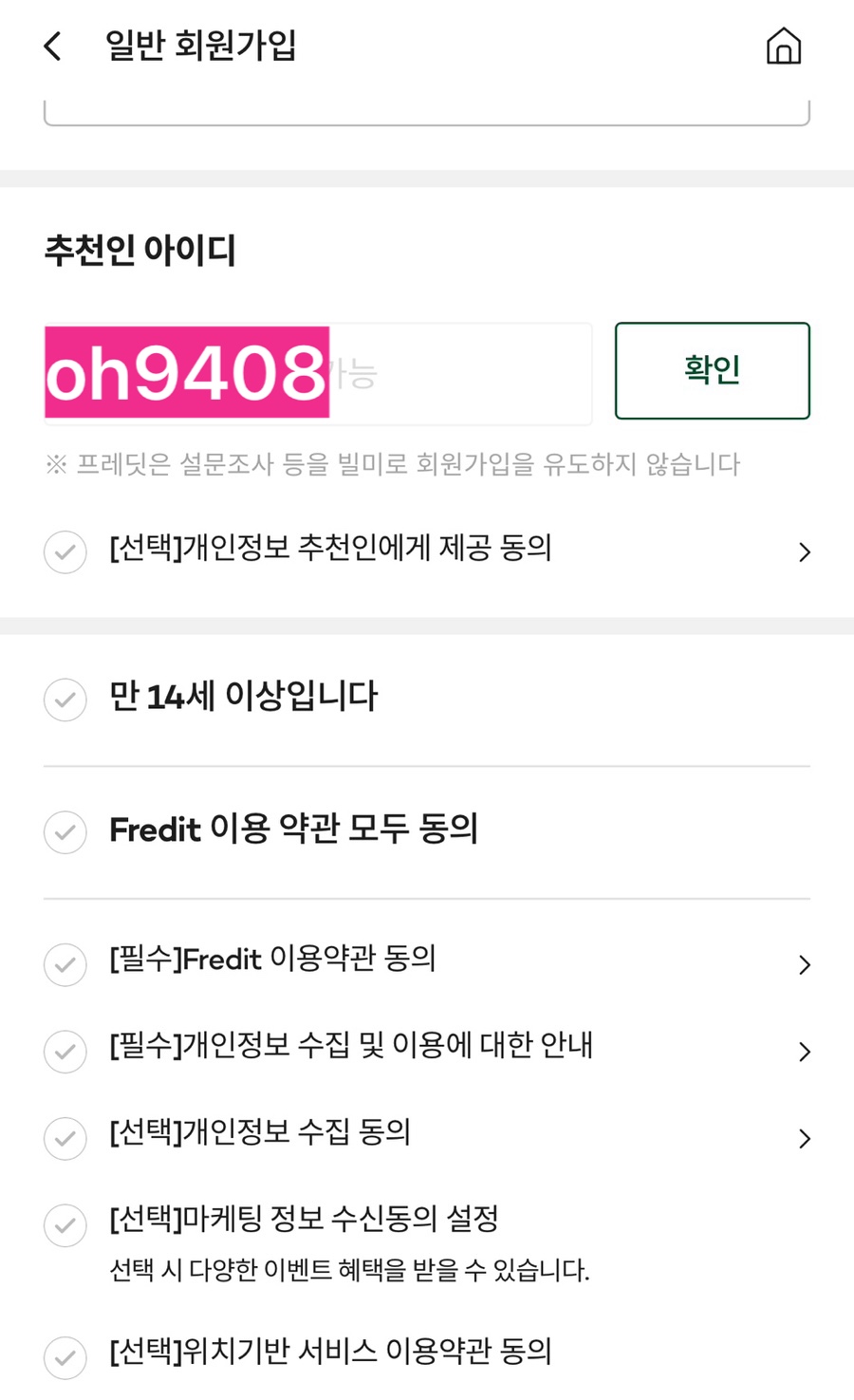This screenshot has width=854, height=1400.
Task: Tap the 추천인 아이디 input field
Action: [318, 372]
